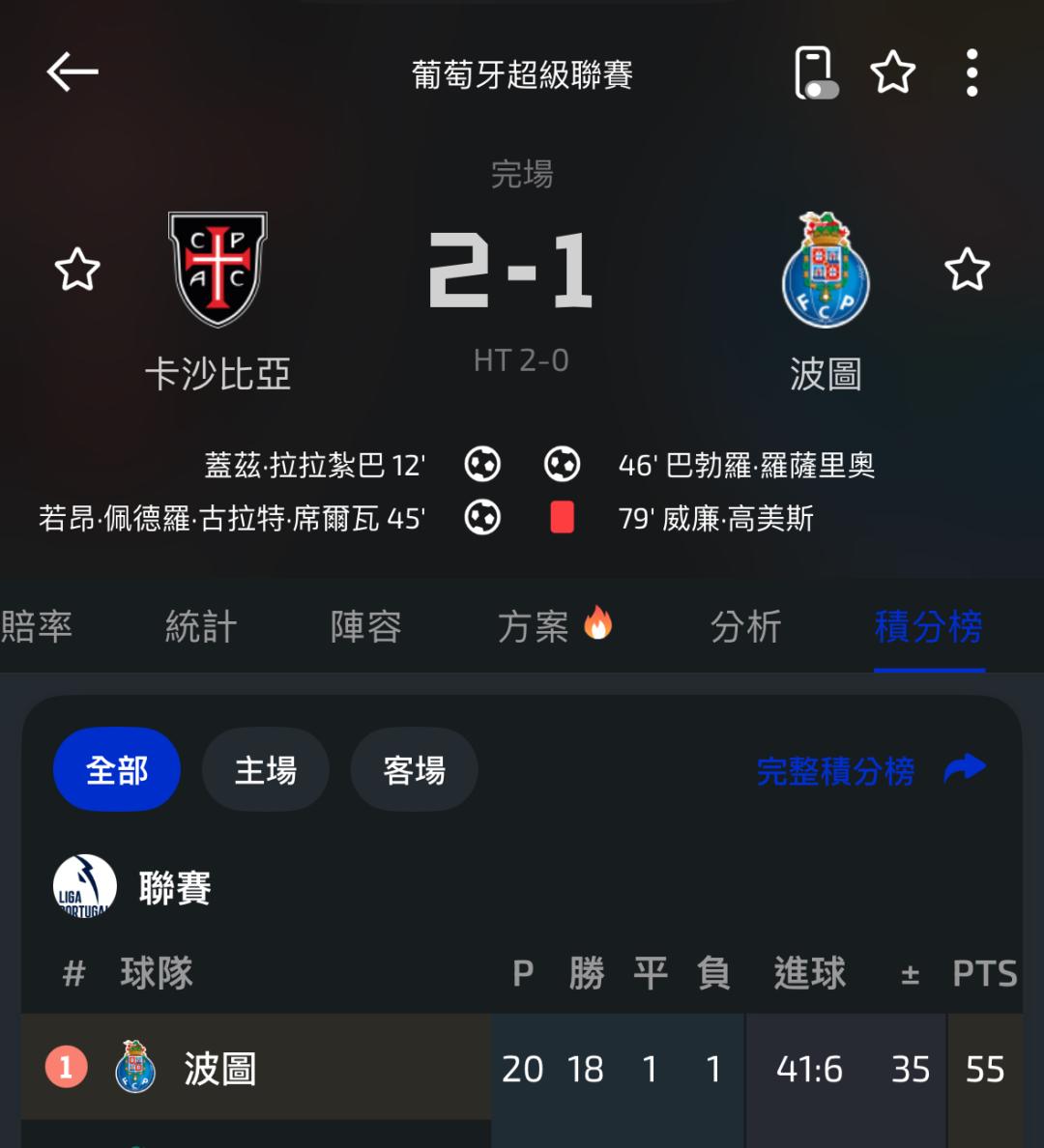Switch to the 統計 tab
Viewport: 1044px width, 1148px height.
201,627
